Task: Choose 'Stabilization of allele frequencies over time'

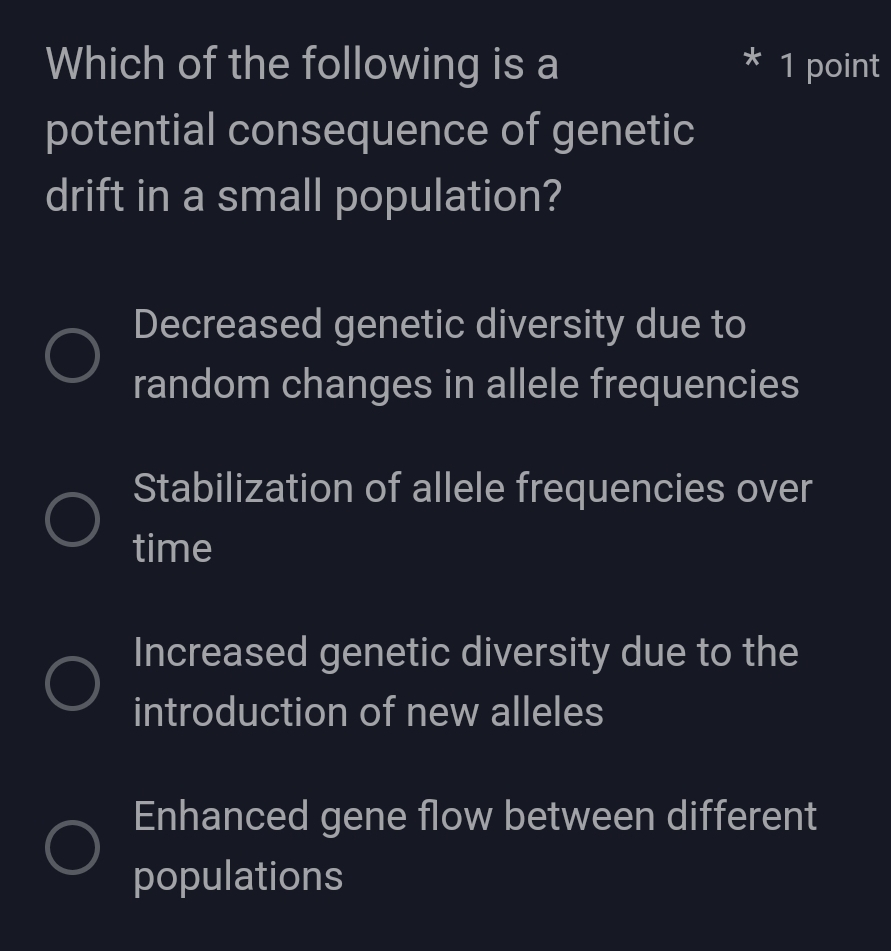Action: tap(71, 518)
